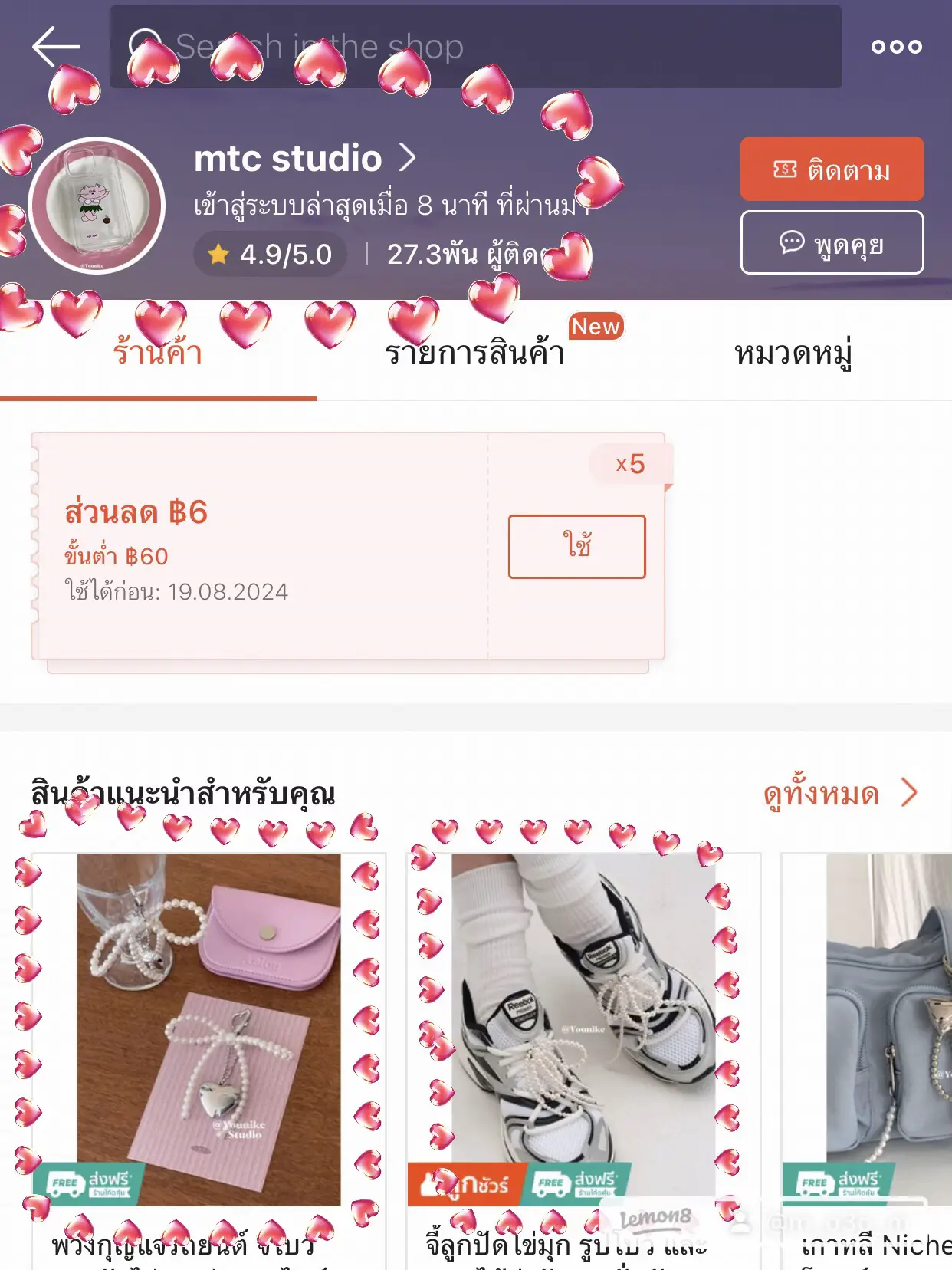
Task: Open the search in the shop field
Action: (475, 47)
